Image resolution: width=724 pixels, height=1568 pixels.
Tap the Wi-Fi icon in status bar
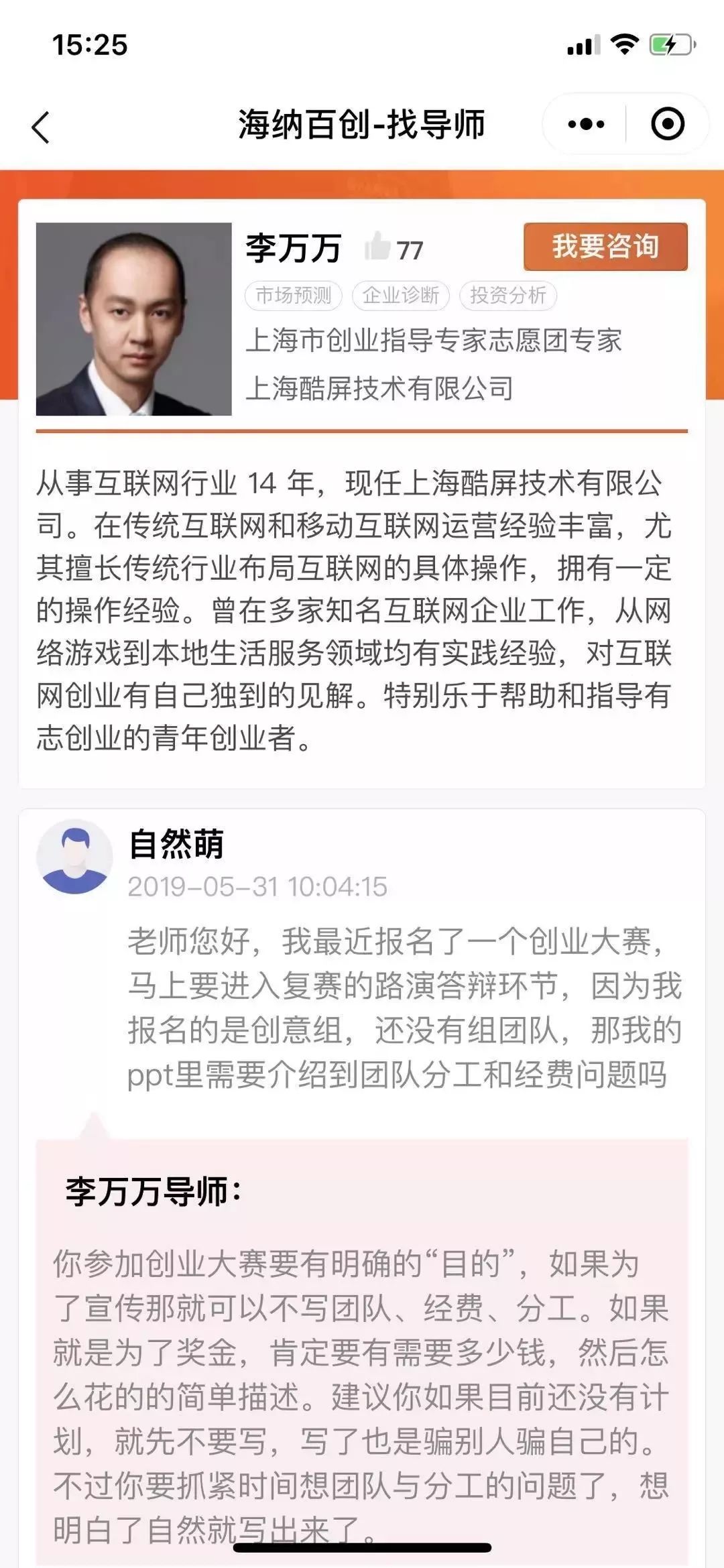pos(626,42)
